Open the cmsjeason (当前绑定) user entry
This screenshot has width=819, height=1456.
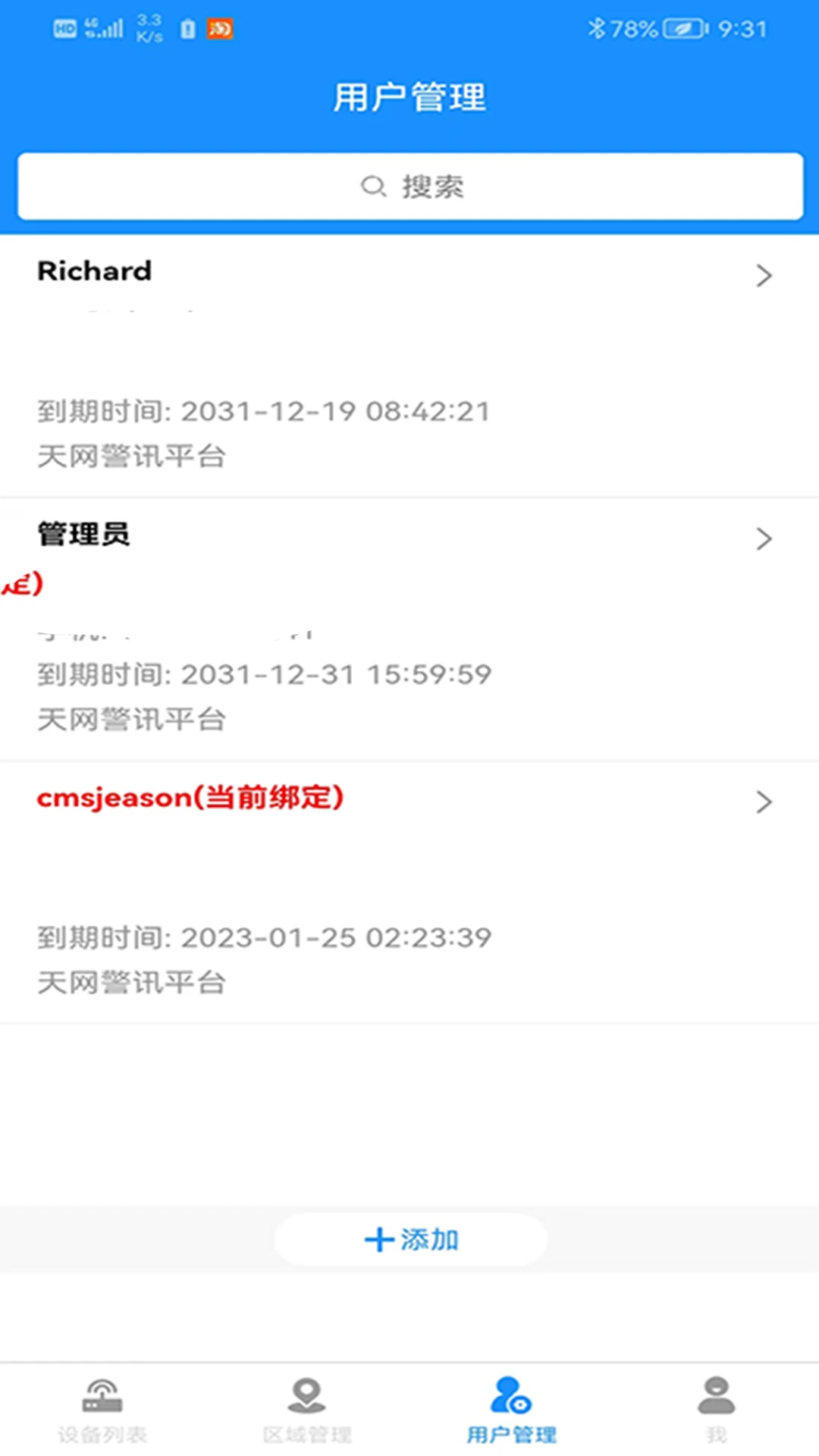tap(409, 891)
